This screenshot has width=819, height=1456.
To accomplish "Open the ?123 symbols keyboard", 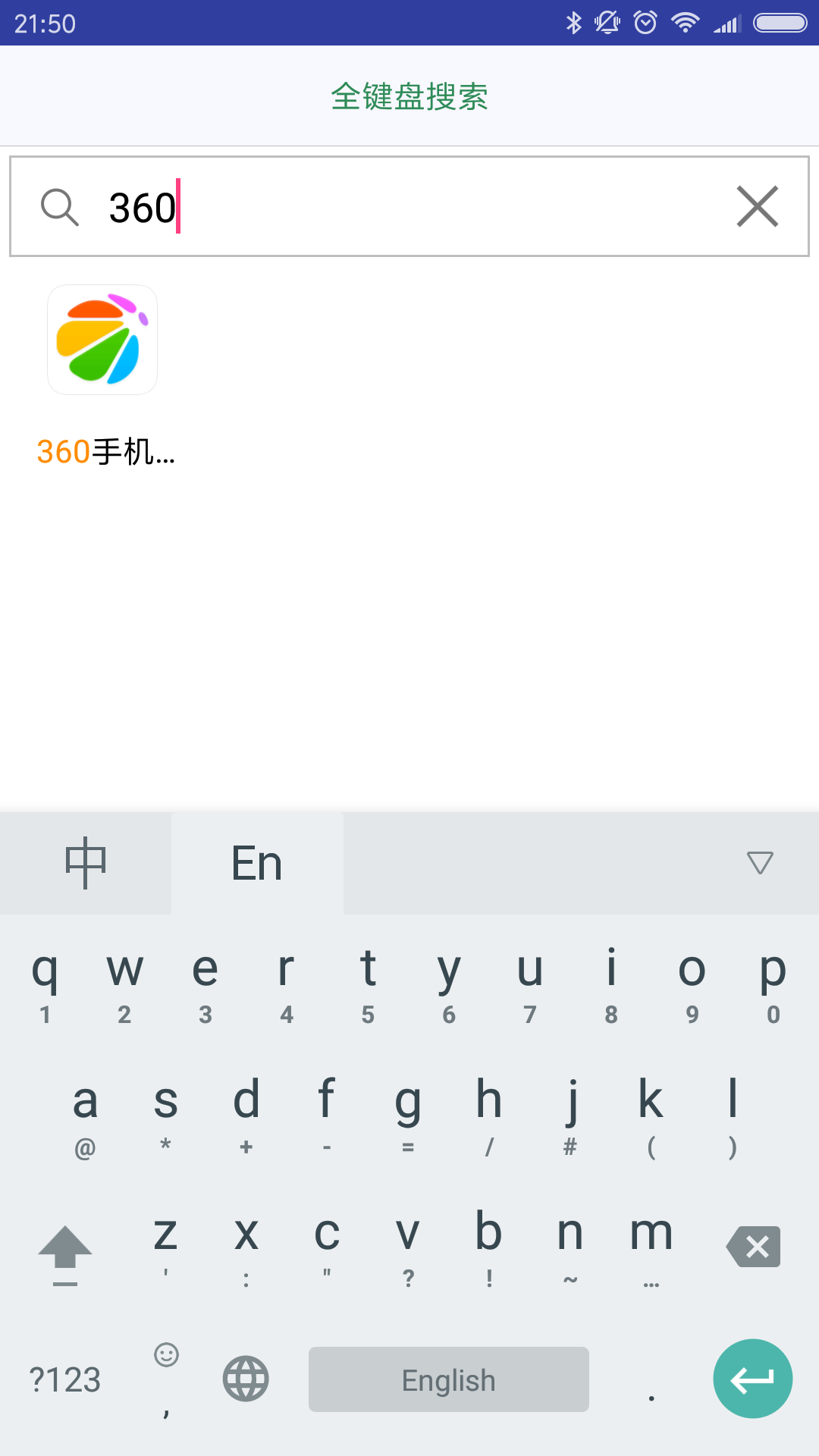I will click(x=65, y=1380).
